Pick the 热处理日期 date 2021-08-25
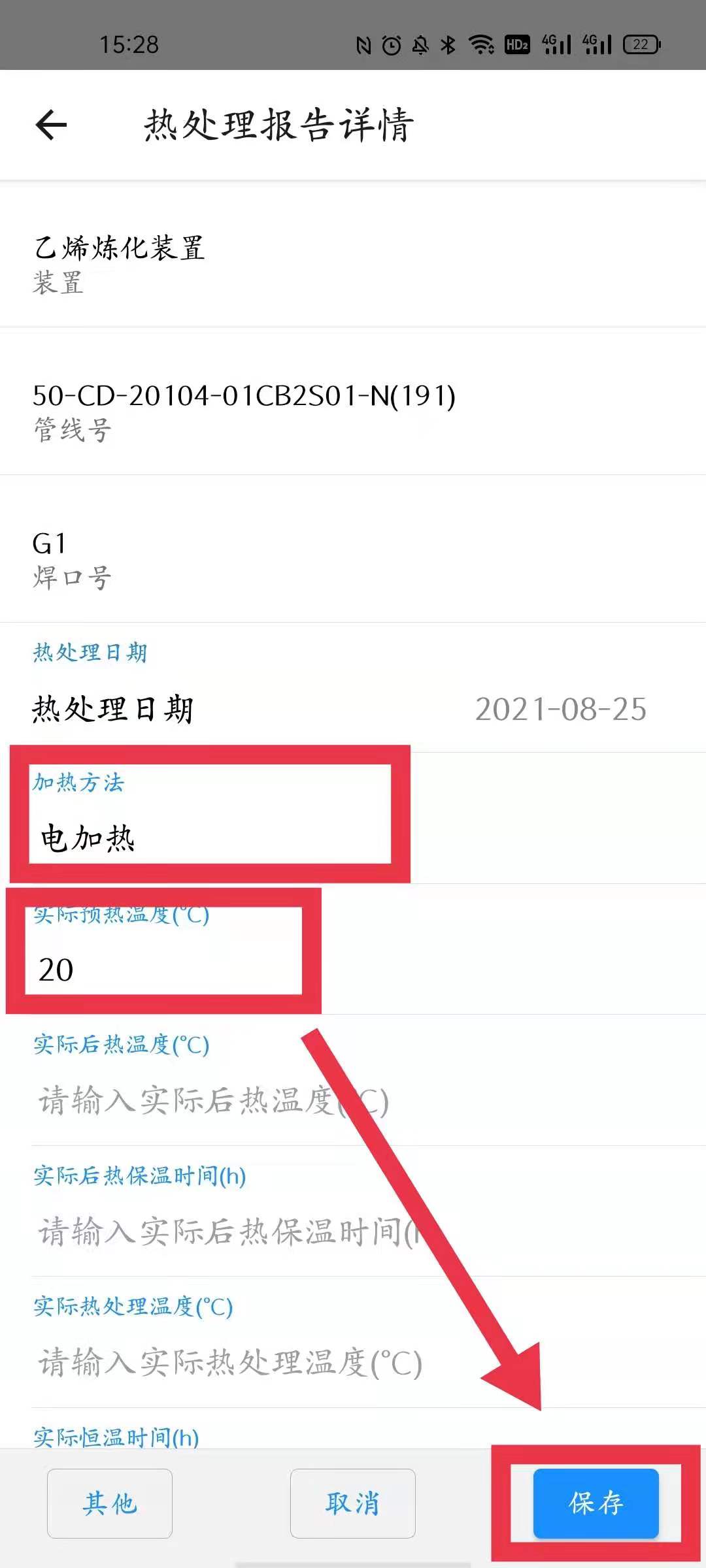 (x=560, y=710)
